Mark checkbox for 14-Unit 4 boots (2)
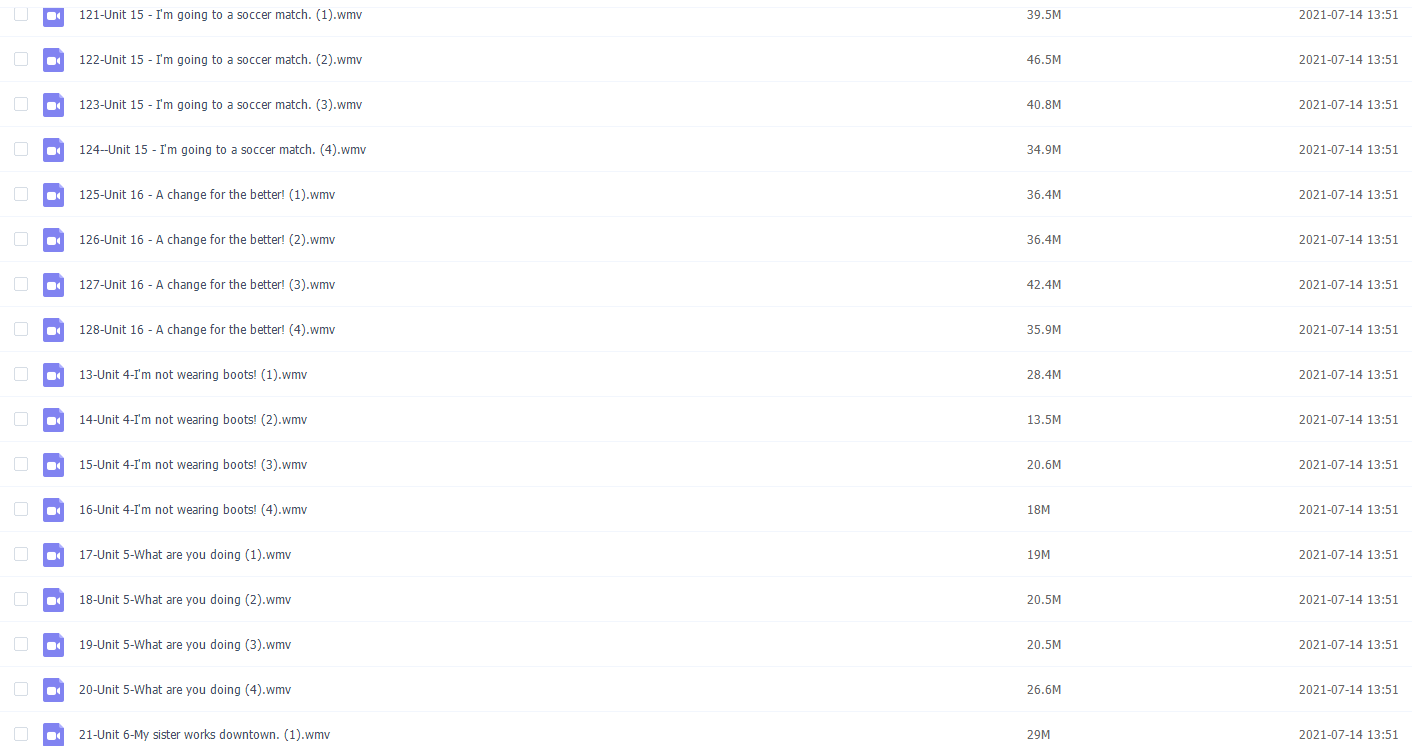 click(x=21, y=419)
